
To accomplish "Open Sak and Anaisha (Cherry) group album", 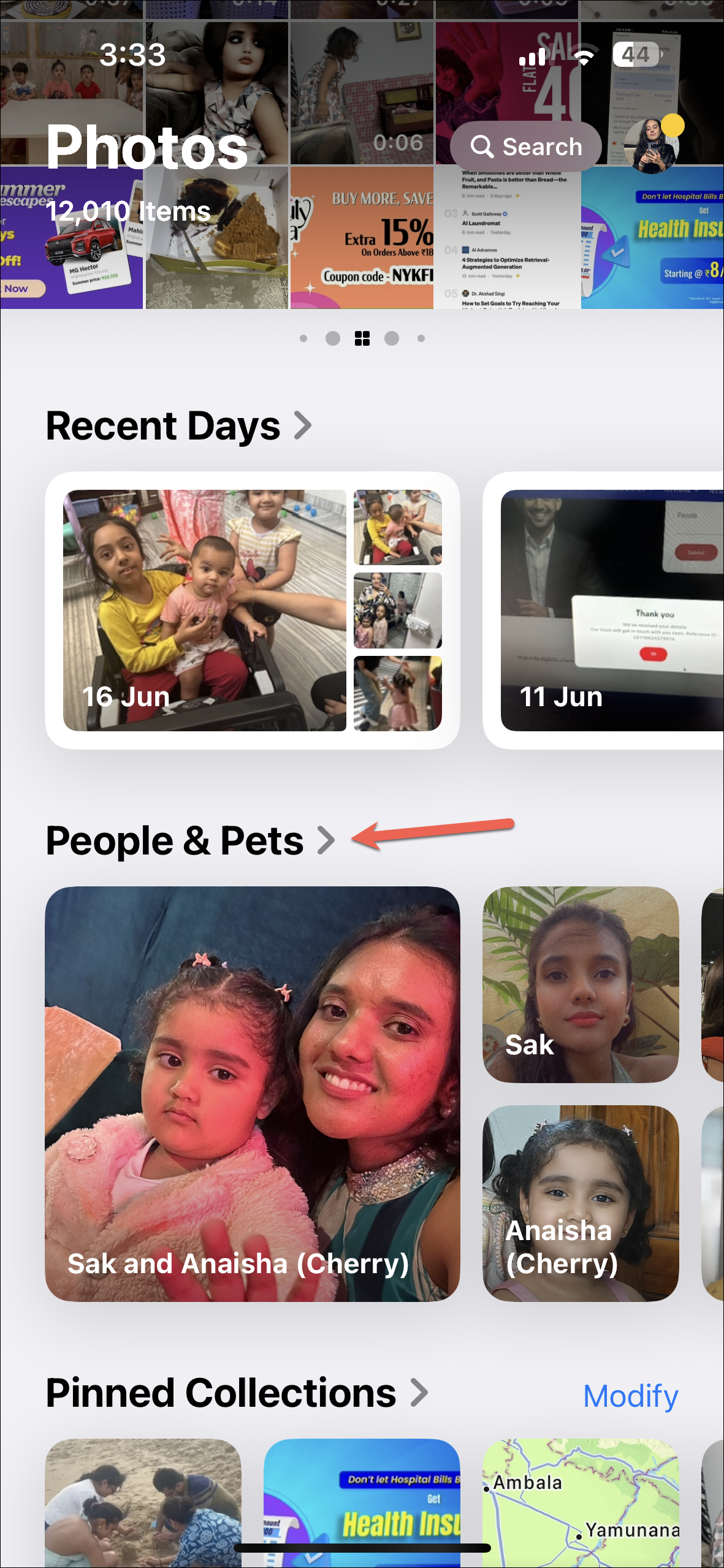I will pyautogui.click(x=252, y=1094).
